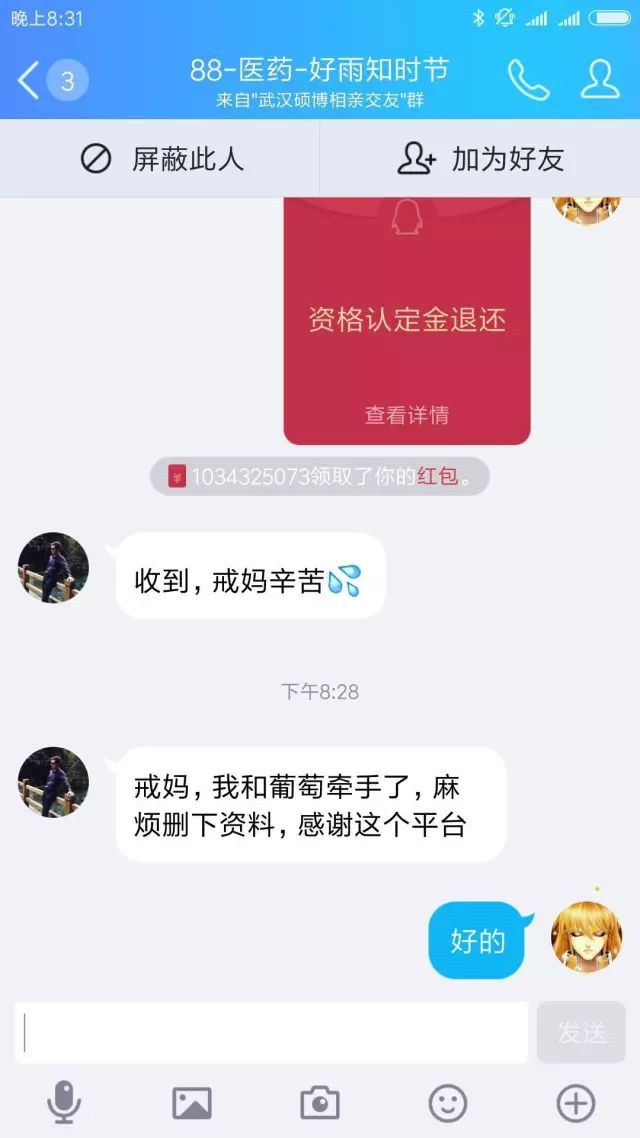This screenshot has width=640, height=1138.
Task: Open the emoji sticker panel
Action: (x=448, y=1103)
